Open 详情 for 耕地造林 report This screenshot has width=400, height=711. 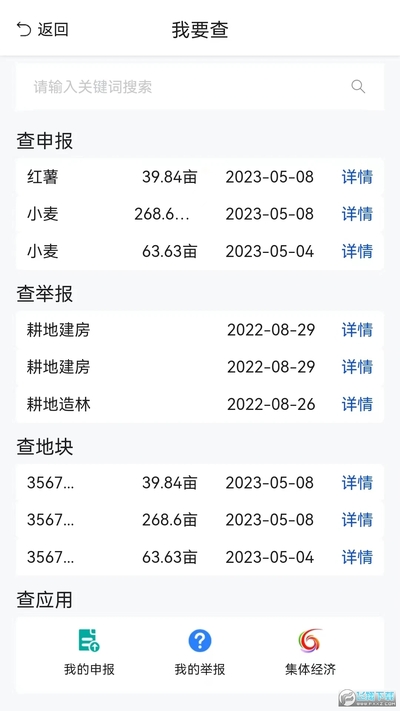coord(357,404)
